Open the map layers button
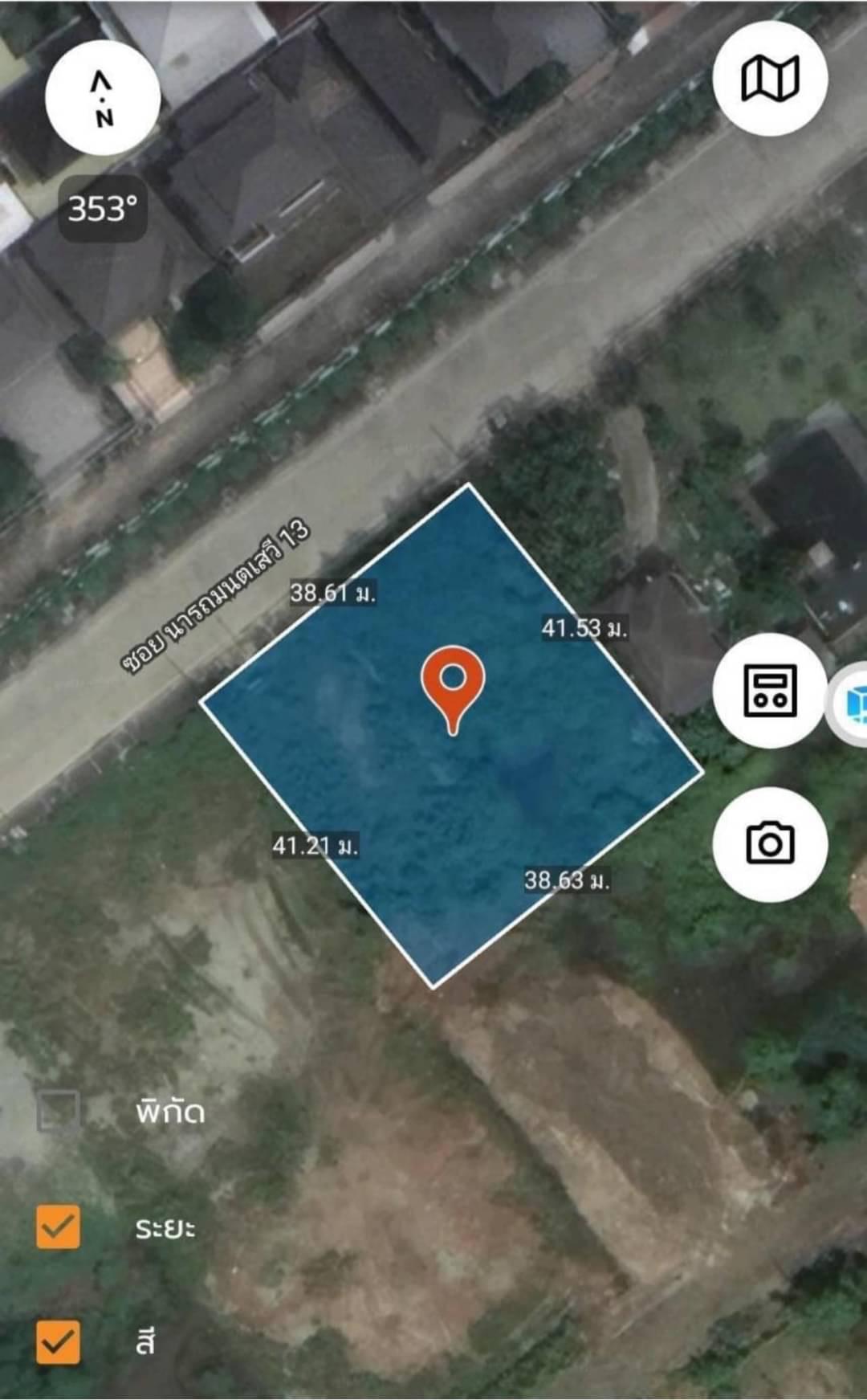Viewport: 867px width, 1400px height. point(769,79)
